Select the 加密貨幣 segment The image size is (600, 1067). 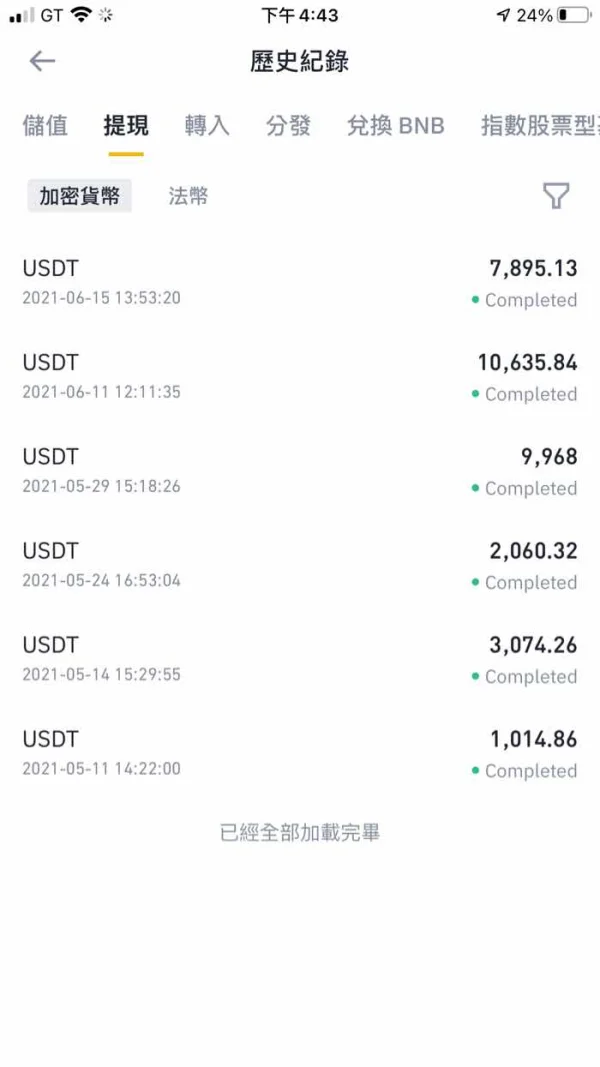(x=79, y=196)
